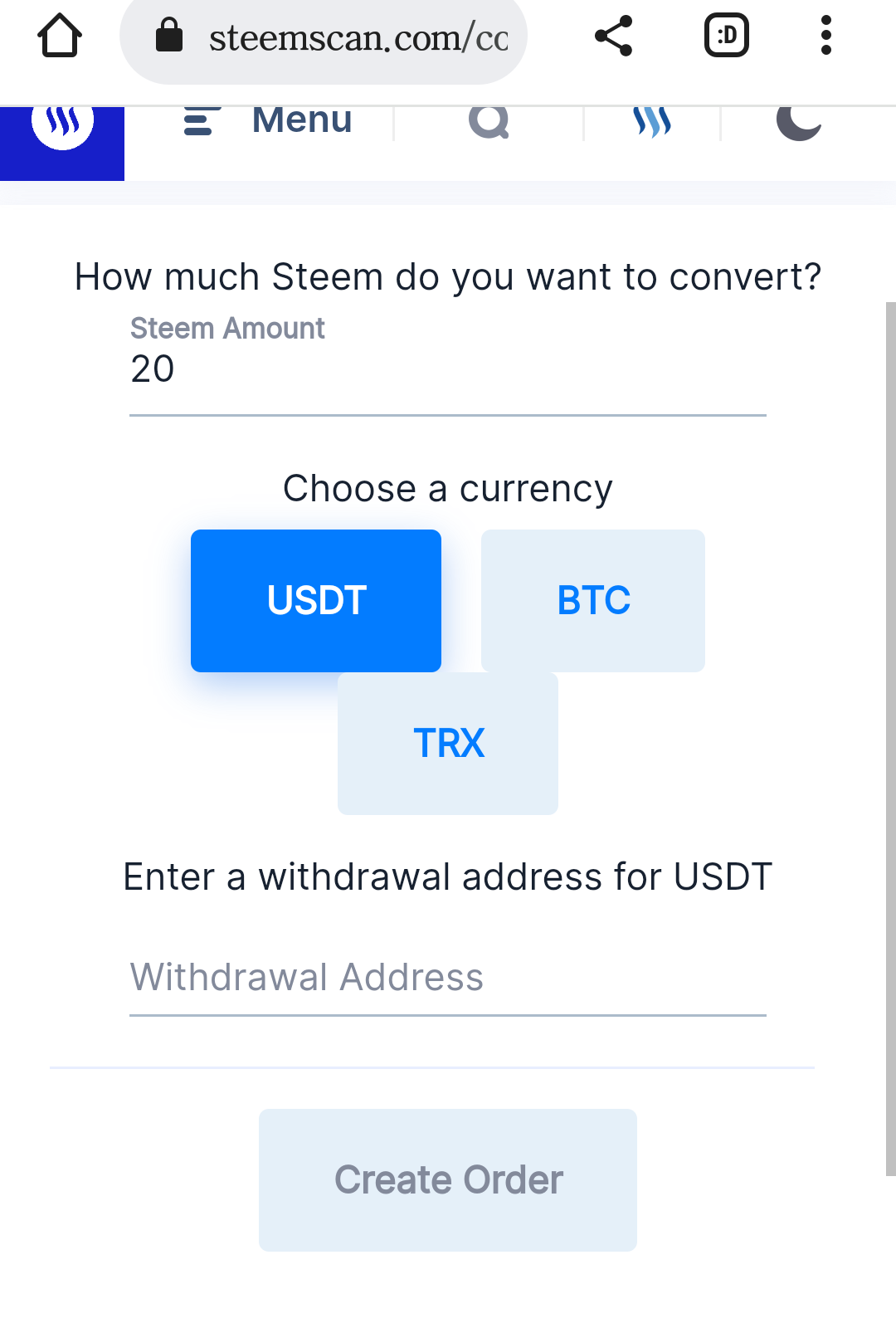Tap the steemscan.com address bar
Viewport: 896px width, 1323px height.
click(324, 37)
